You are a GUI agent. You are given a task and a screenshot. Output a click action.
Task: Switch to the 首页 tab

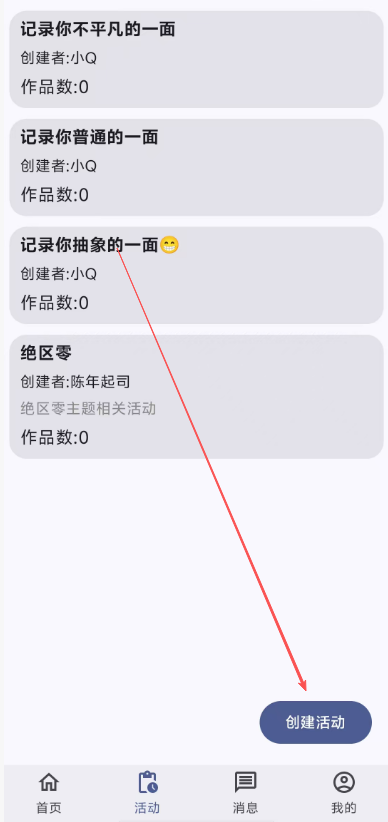[49, 793]
